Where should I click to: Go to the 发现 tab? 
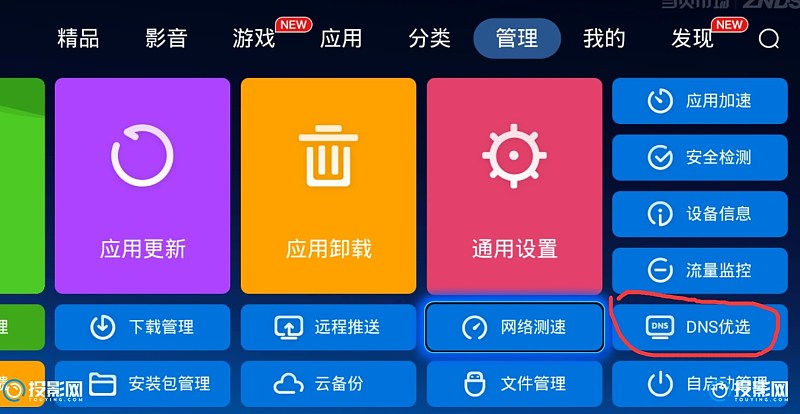tap(692, 39)
